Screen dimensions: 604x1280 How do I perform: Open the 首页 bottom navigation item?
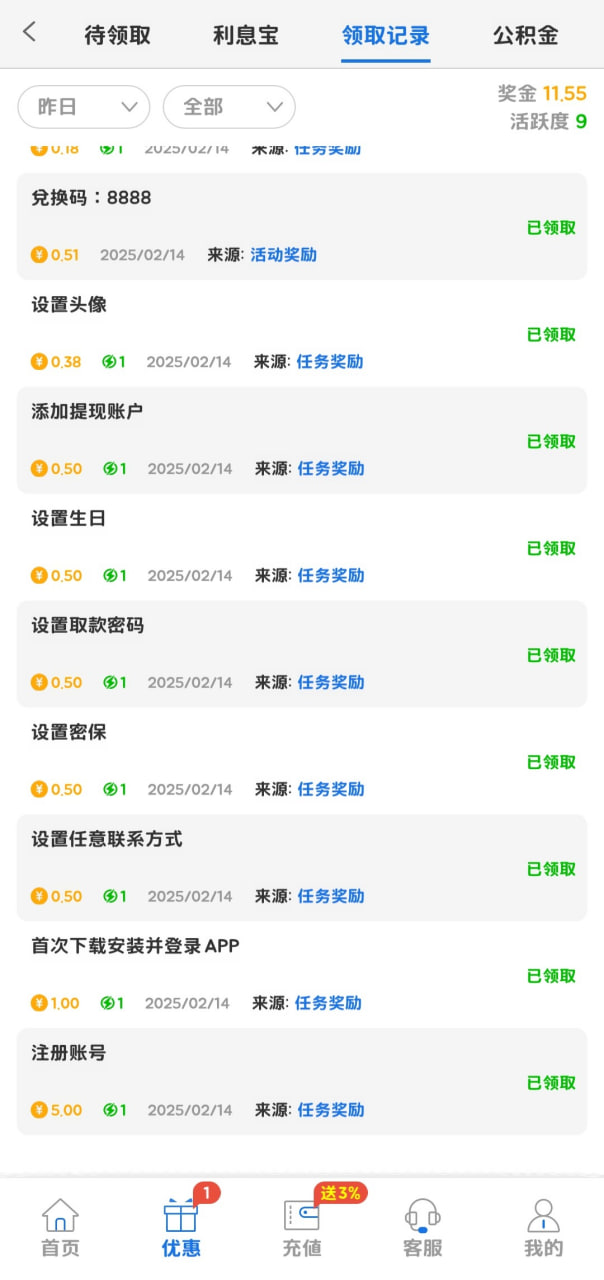click(60, 1228)
